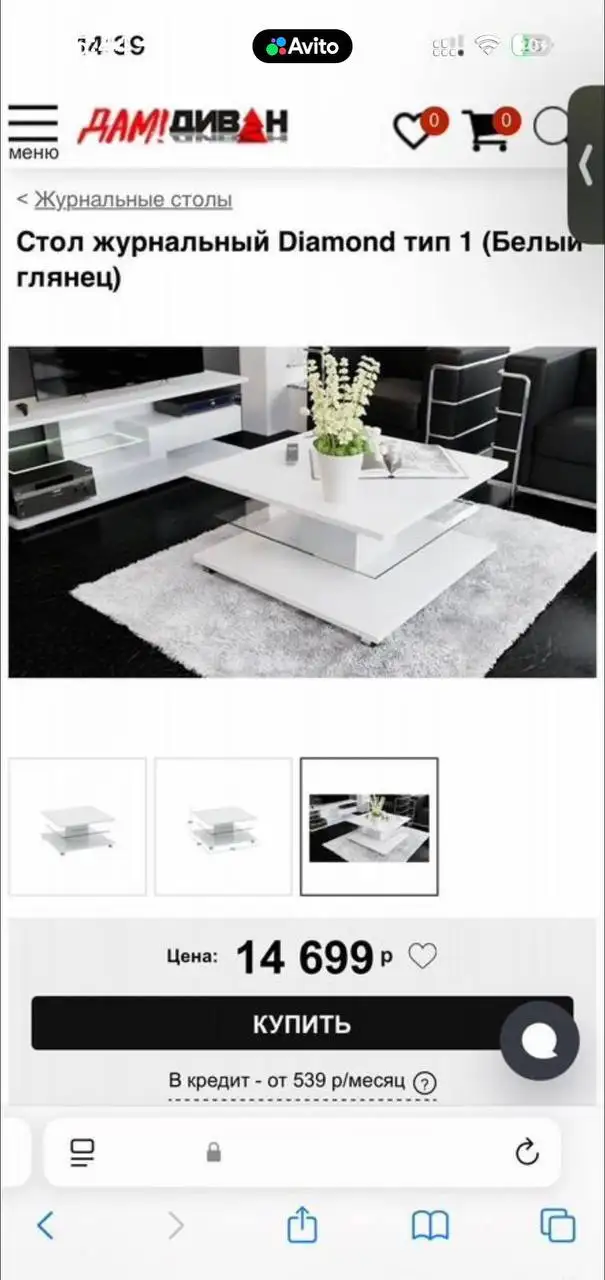The height and width of the screenshot is (1280, 605).
Task: Show open browser tabs
Action: [557, 1225]
